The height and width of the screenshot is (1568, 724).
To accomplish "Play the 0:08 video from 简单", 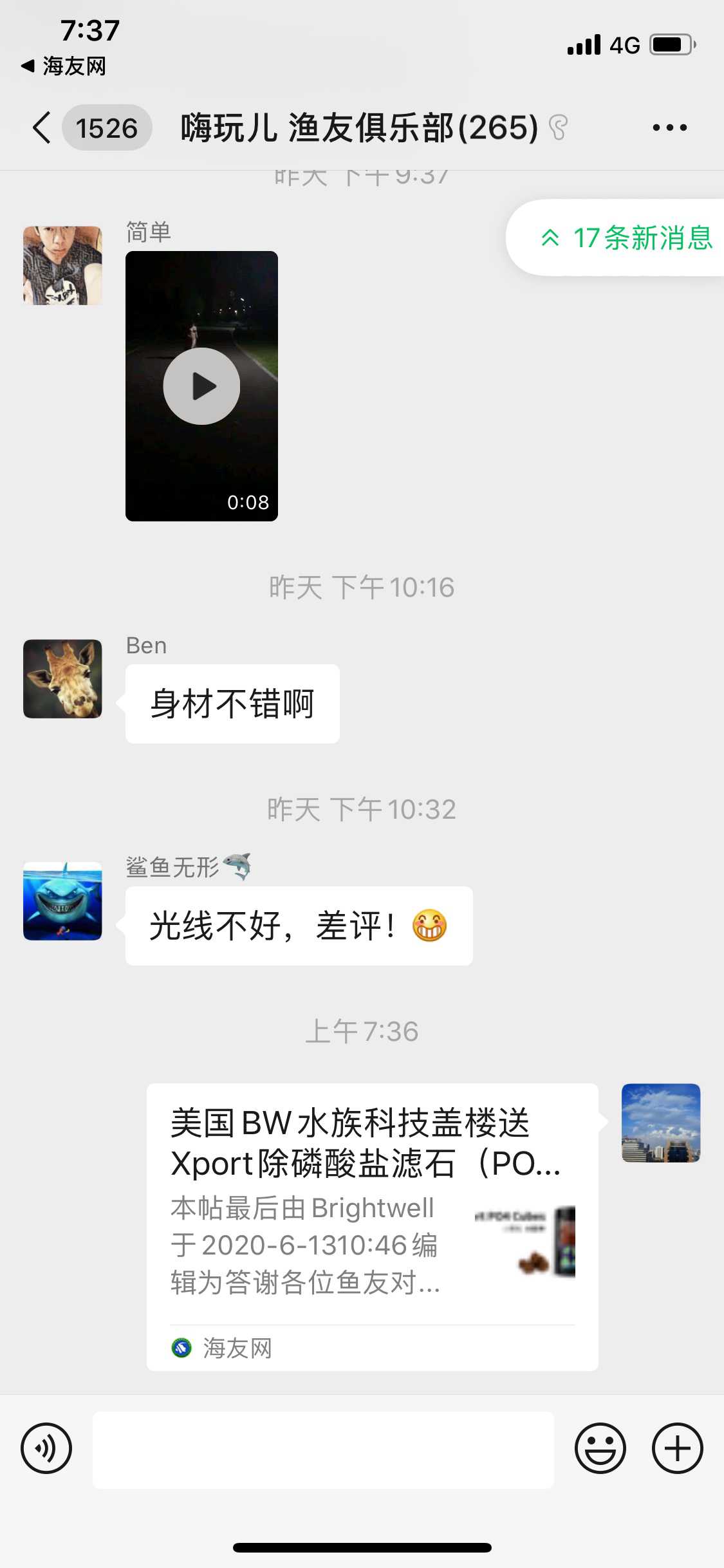I will click(x=201, y=386).
